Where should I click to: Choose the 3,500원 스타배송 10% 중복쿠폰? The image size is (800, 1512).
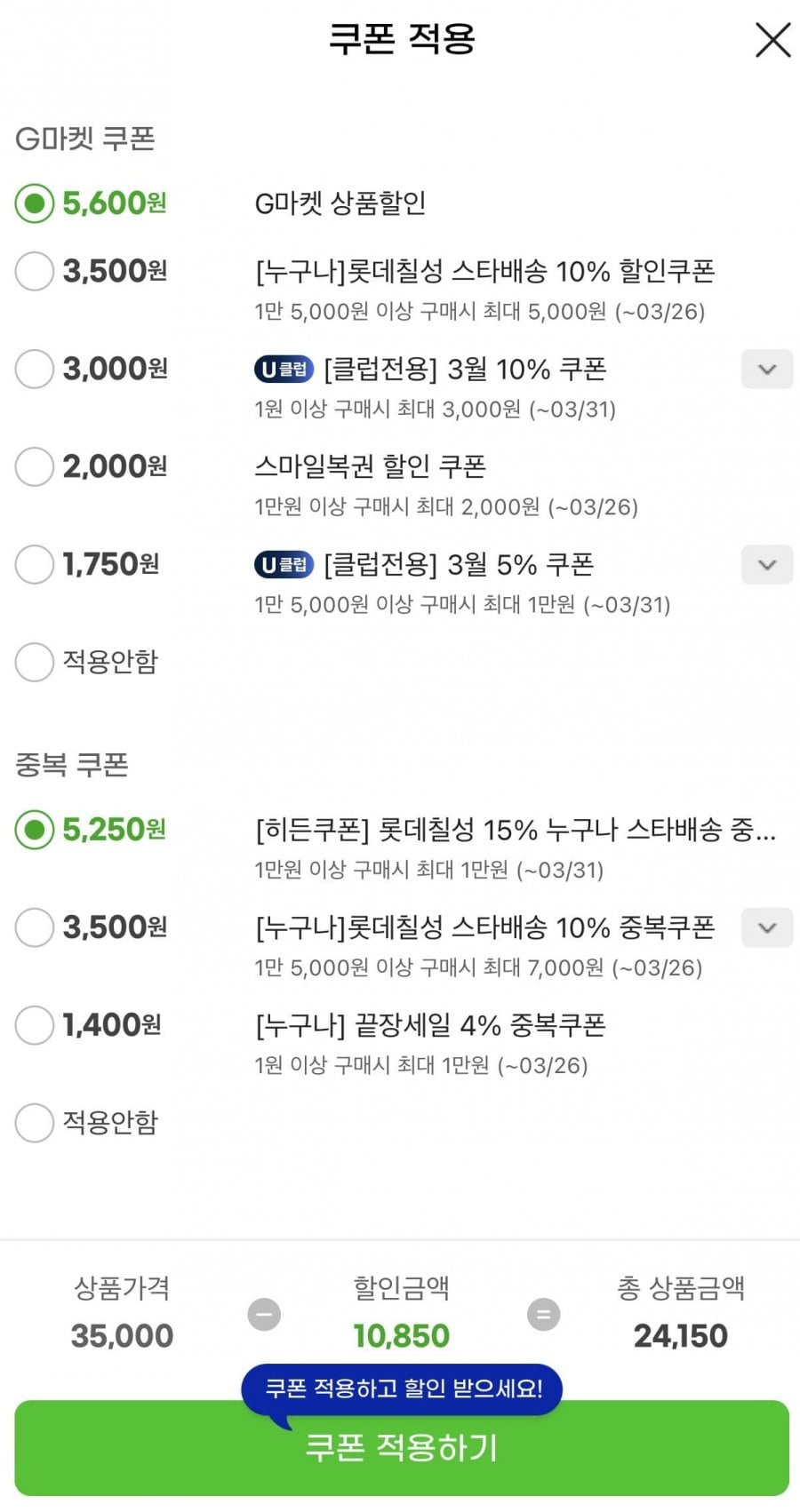pos(35,927)
